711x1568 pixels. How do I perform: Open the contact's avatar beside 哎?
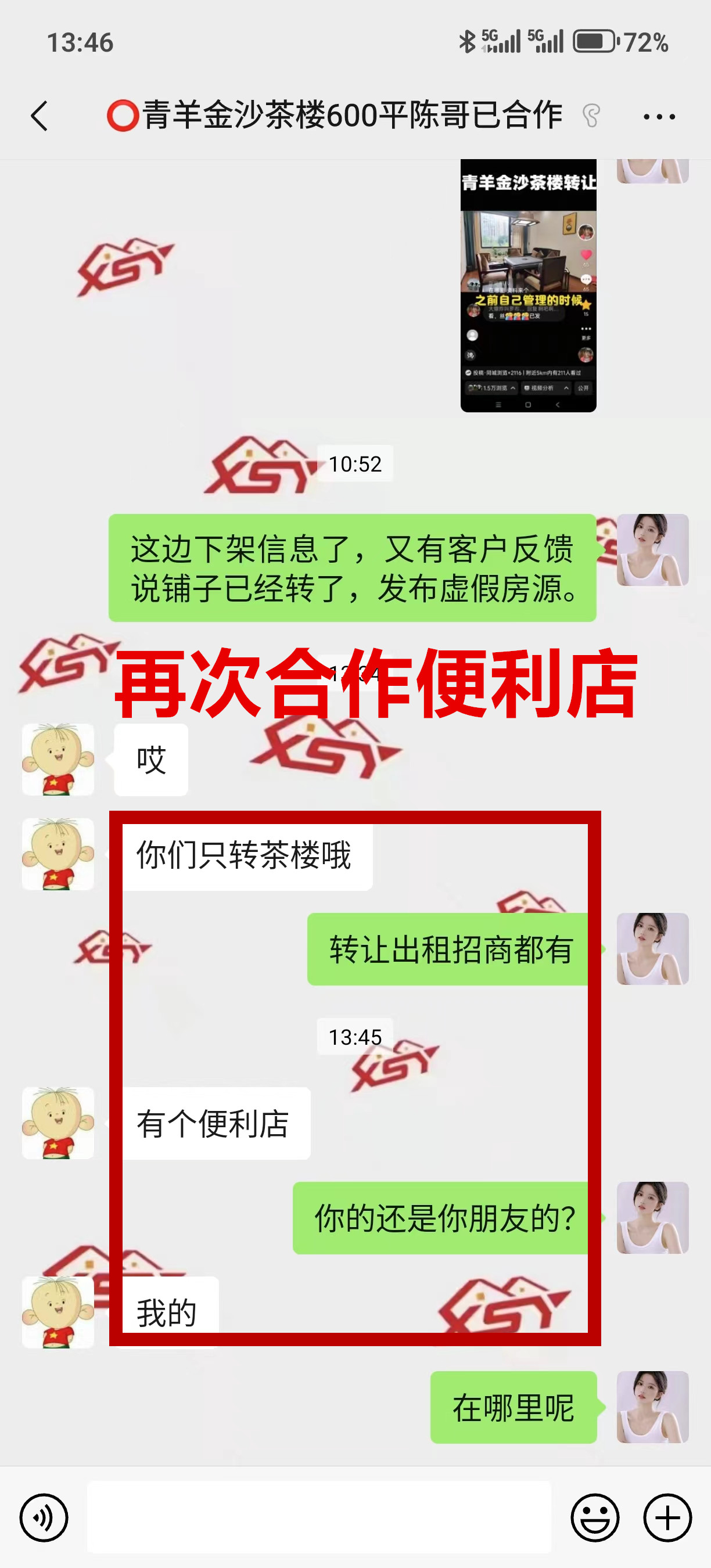pyautogui.click(x=58, y=759)
